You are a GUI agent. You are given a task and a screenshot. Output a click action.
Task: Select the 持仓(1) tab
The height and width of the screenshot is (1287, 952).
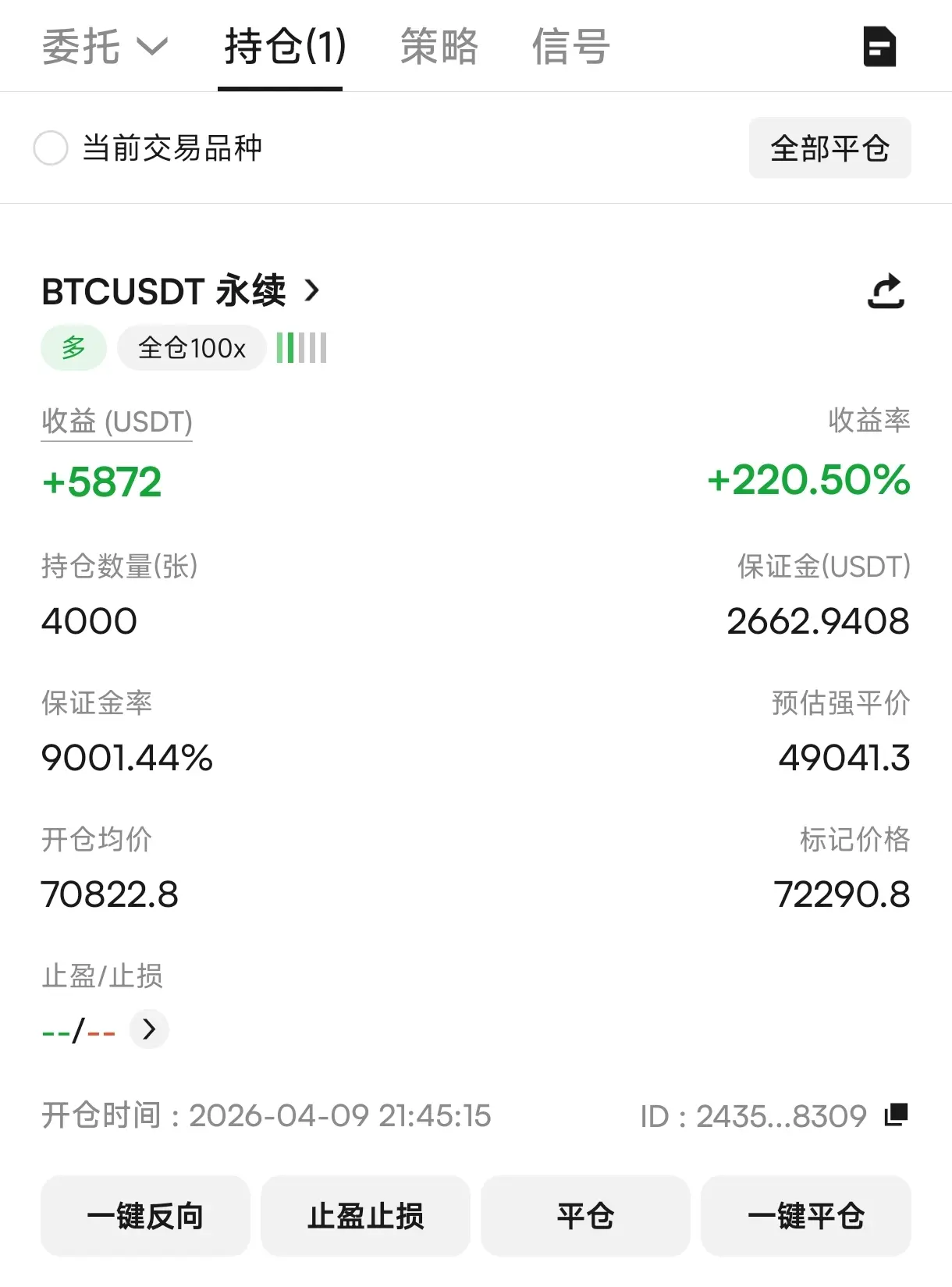tap(285, 47)
